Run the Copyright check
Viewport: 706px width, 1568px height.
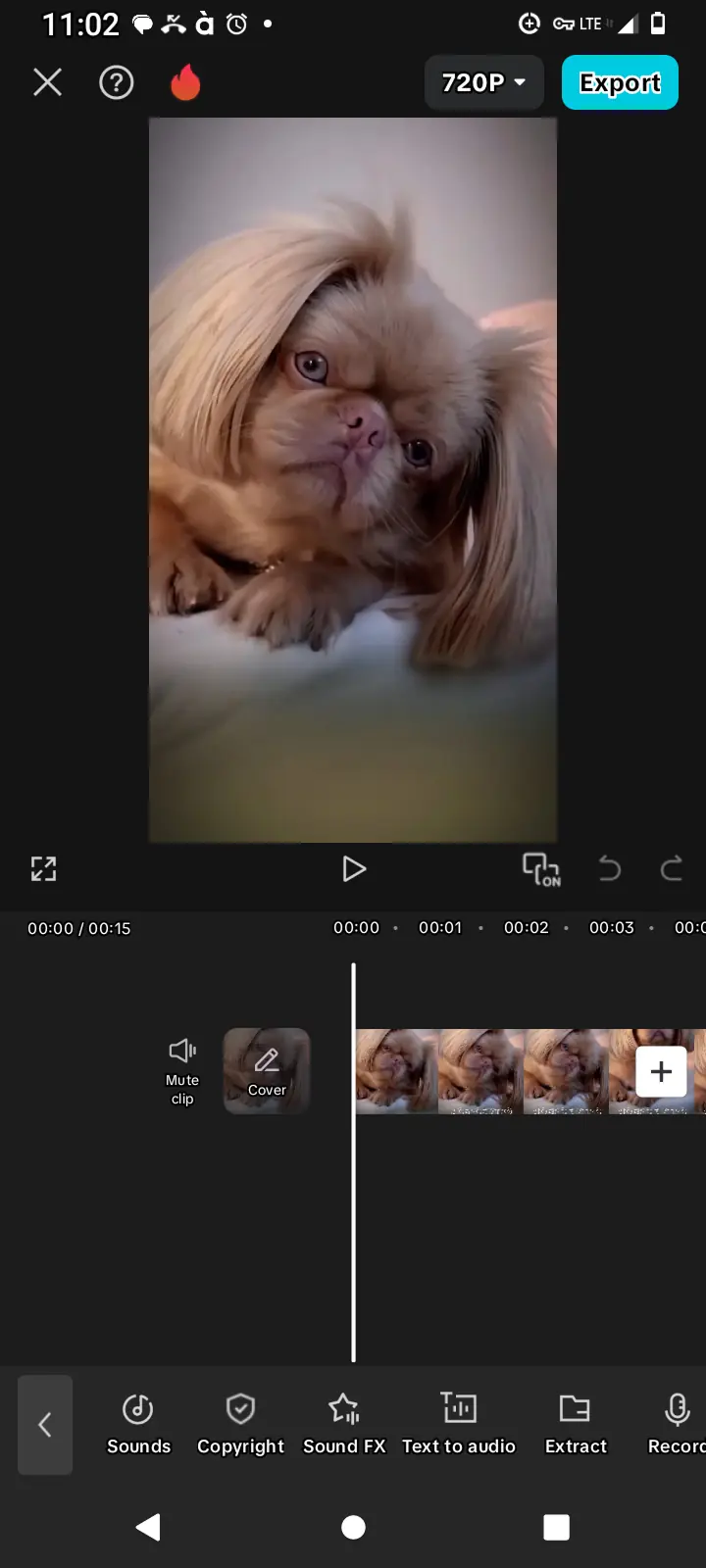pyautogui.click(x=240, y=1424)
